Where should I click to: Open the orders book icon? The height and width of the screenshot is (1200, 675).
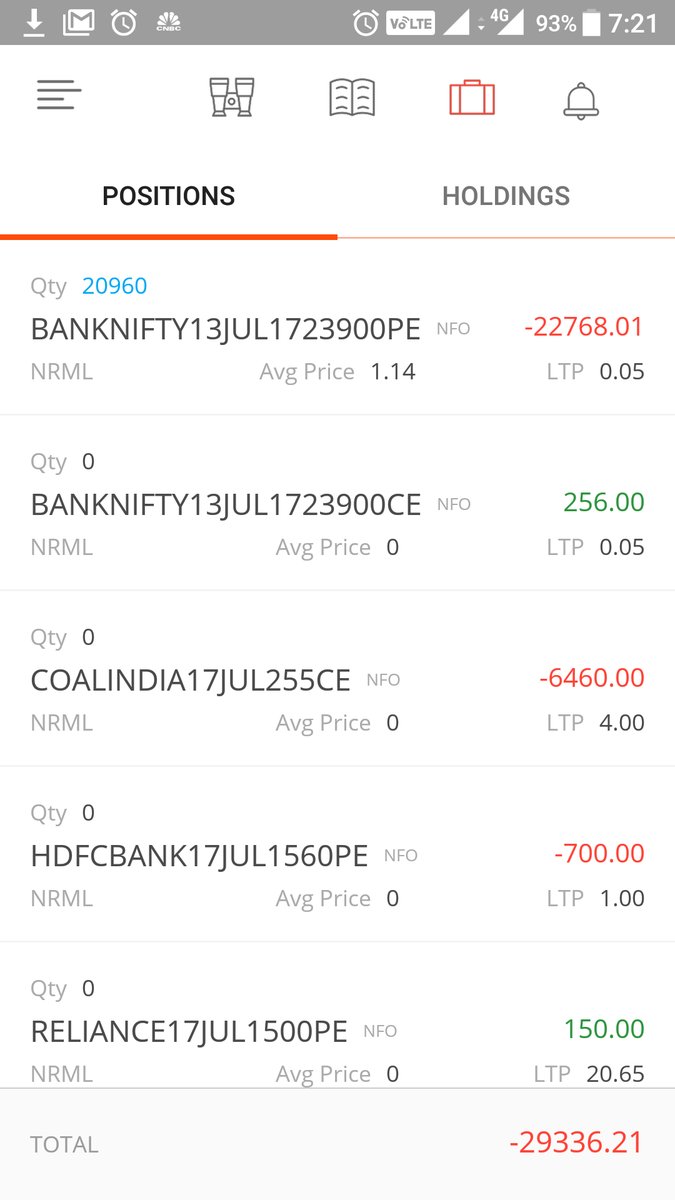pyautogui.click(x=352, y=98)
